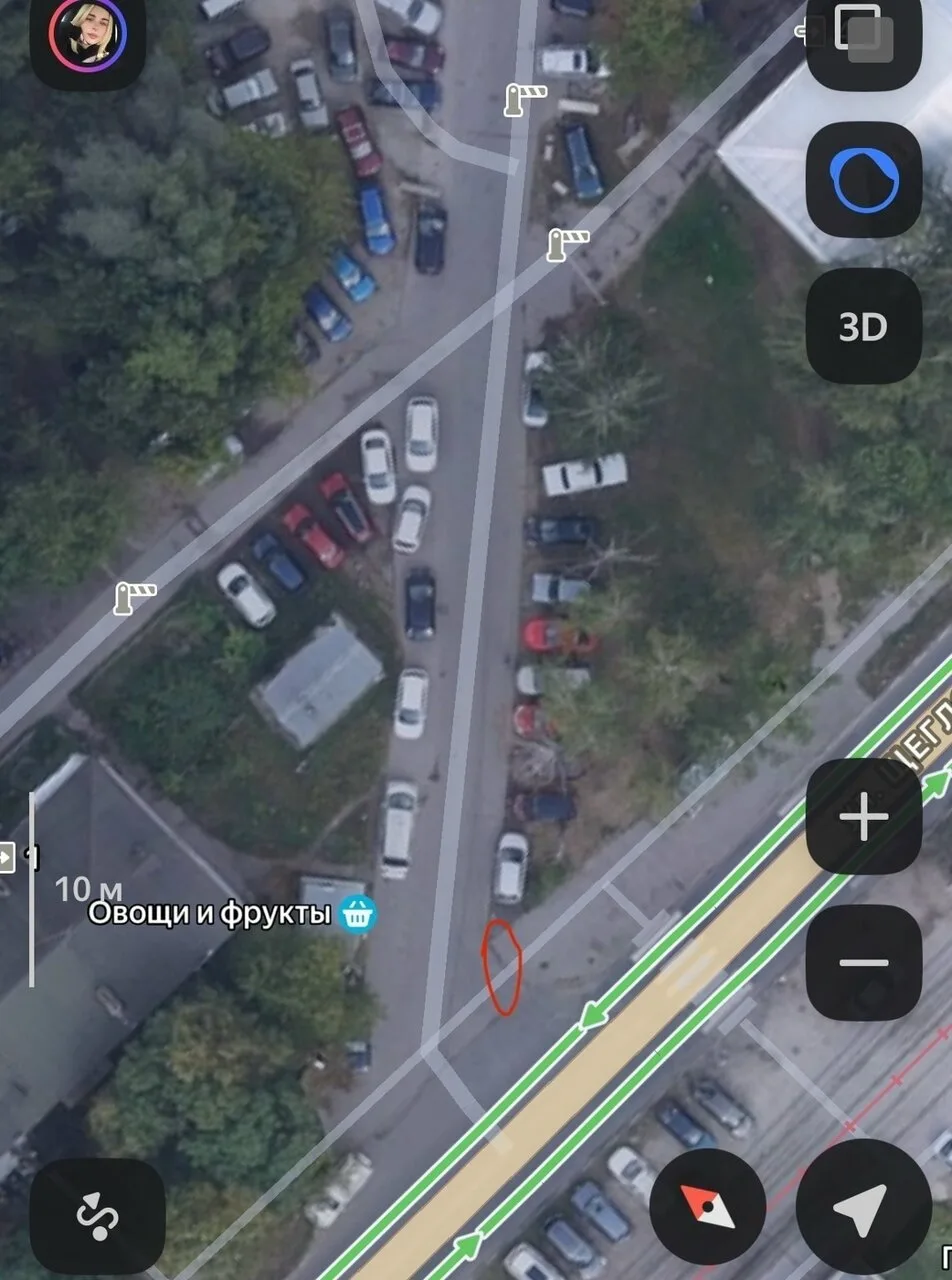Image resolution: width=952 pixels, height=1280 pixels.
Task: Open the map layers selector
Action: 863,33
